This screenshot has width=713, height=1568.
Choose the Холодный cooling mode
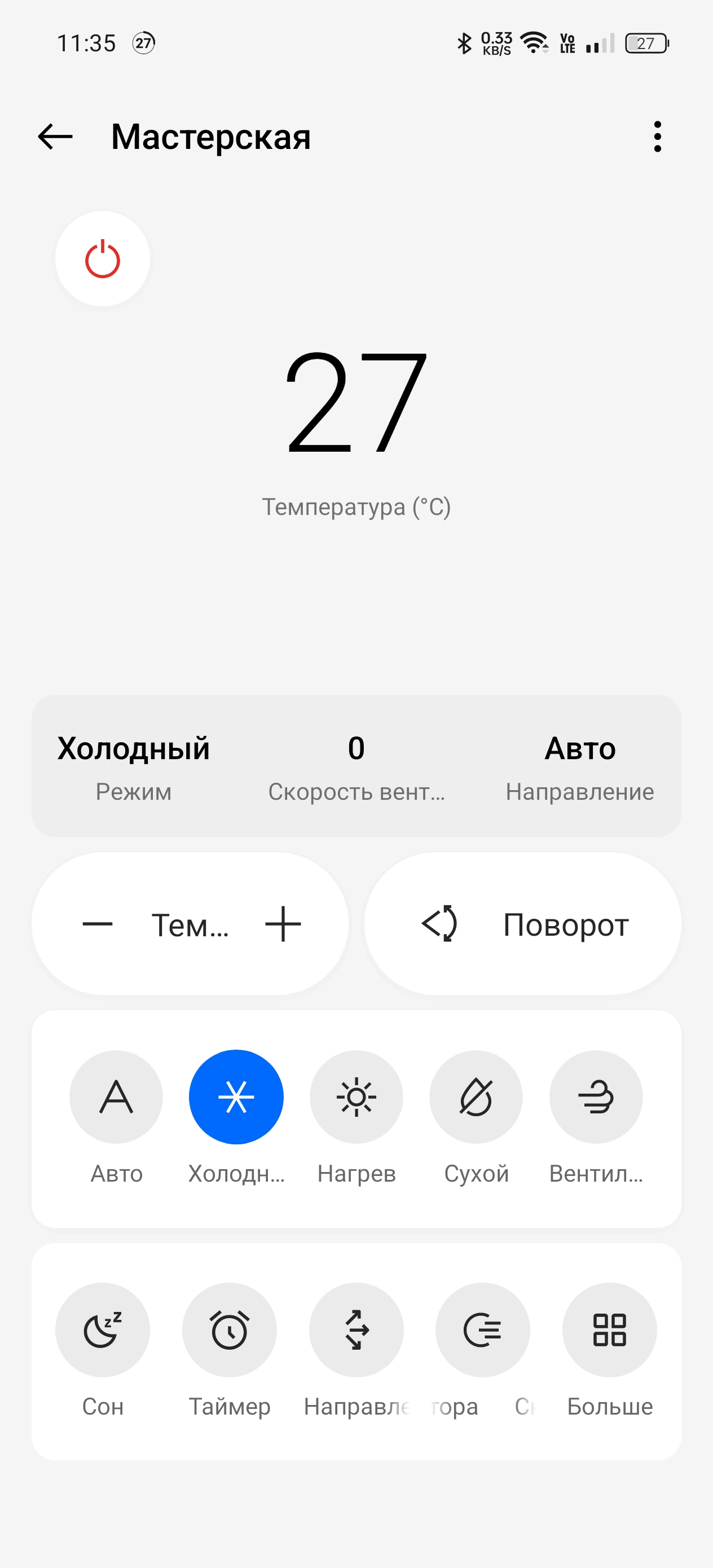point(236,1097)
